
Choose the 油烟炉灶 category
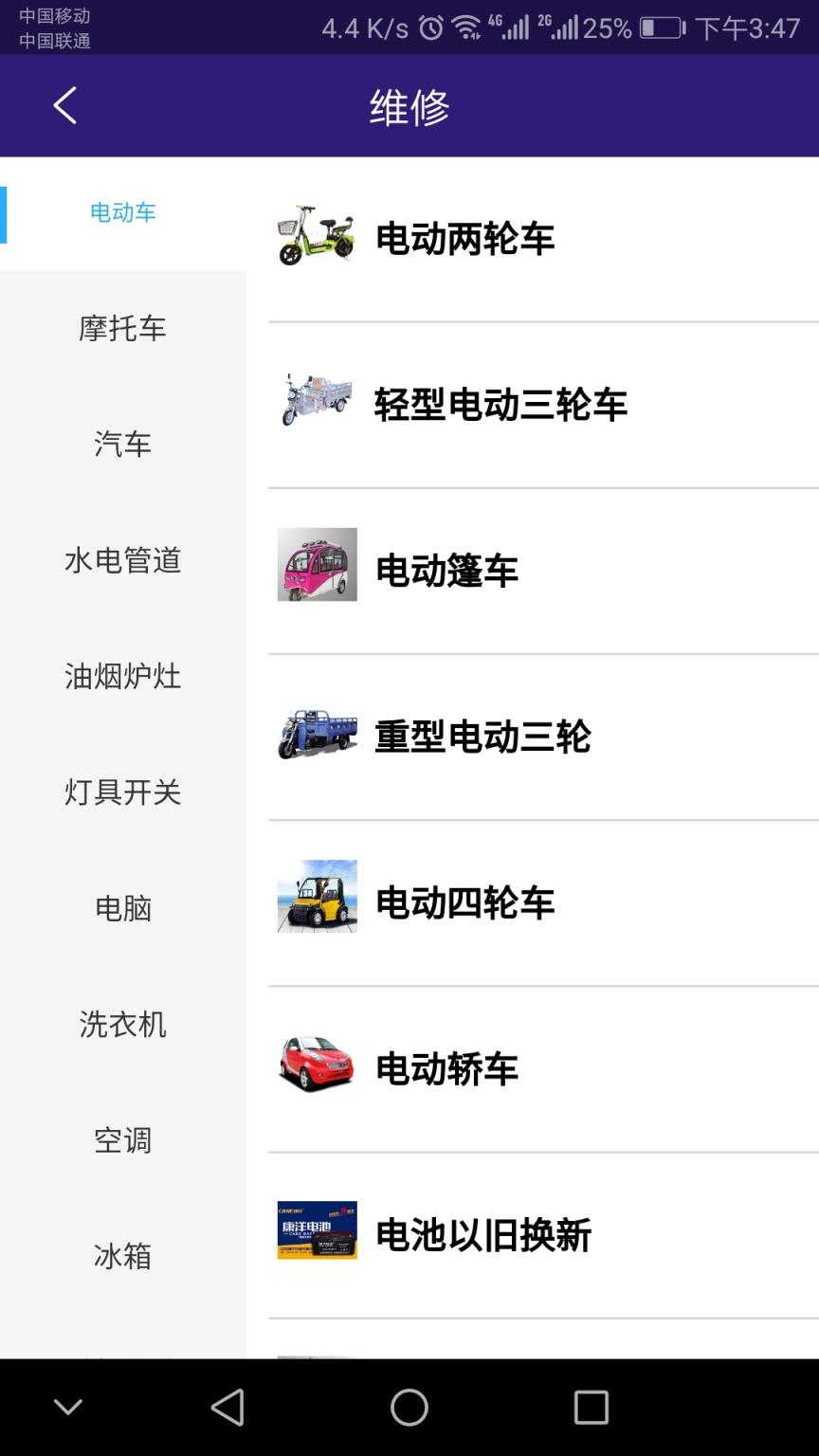123,676
